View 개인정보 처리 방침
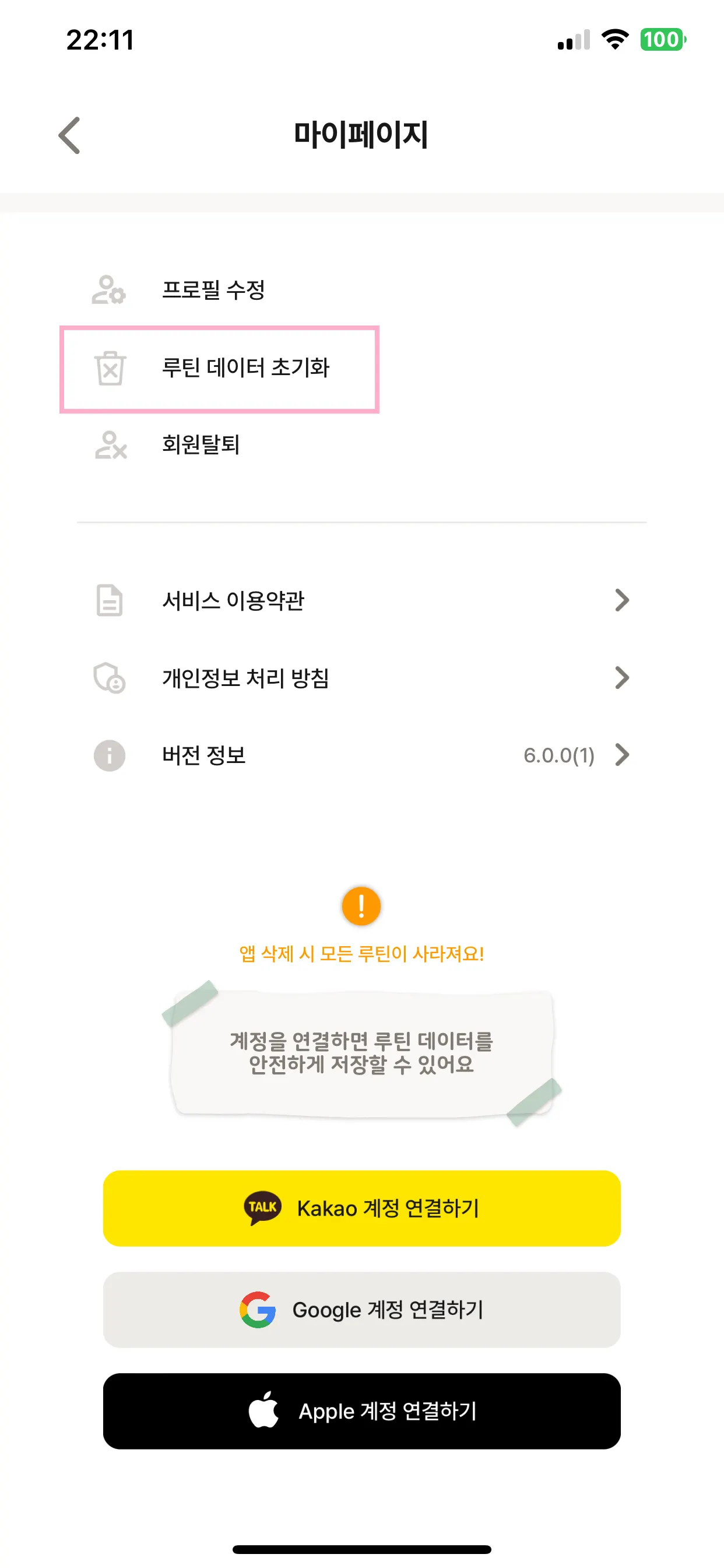This screenshot has height=1568, width=724. (361, 677)
